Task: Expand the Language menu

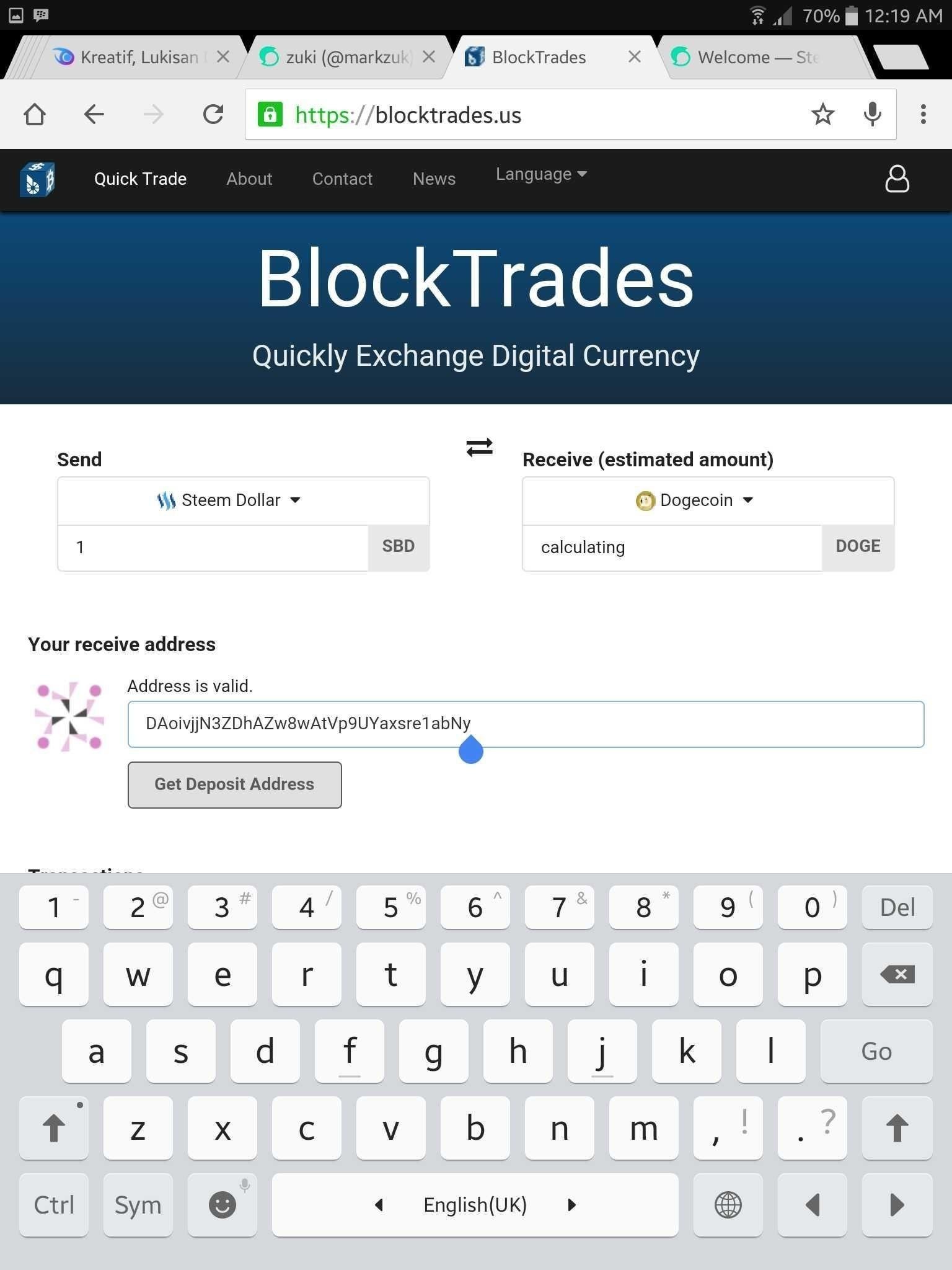Action: pyautogui.click(x=540, y=174)
